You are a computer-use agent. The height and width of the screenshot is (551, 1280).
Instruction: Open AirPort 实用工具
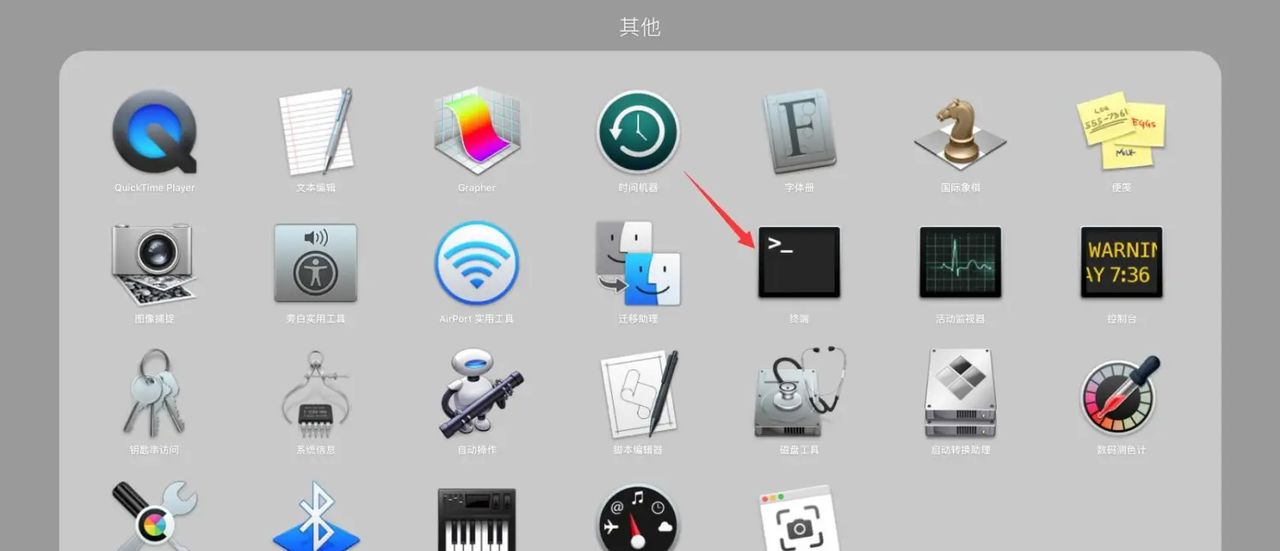click(477, 263)
